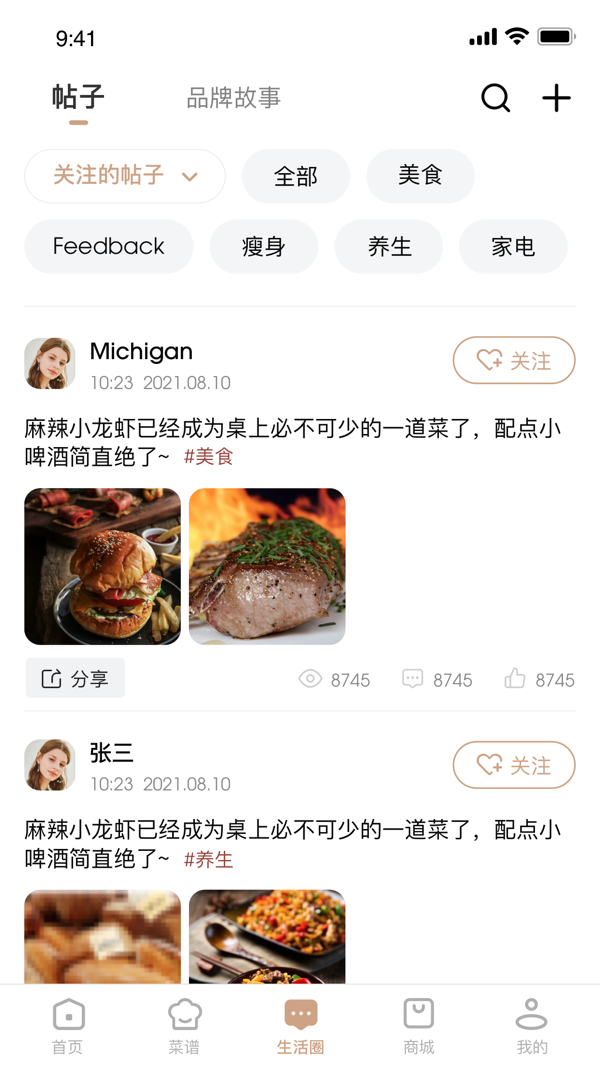The image size is (600, 1067).
Task: Expand the 关注的帖子 dropdown
Action: tap(125, 176)
